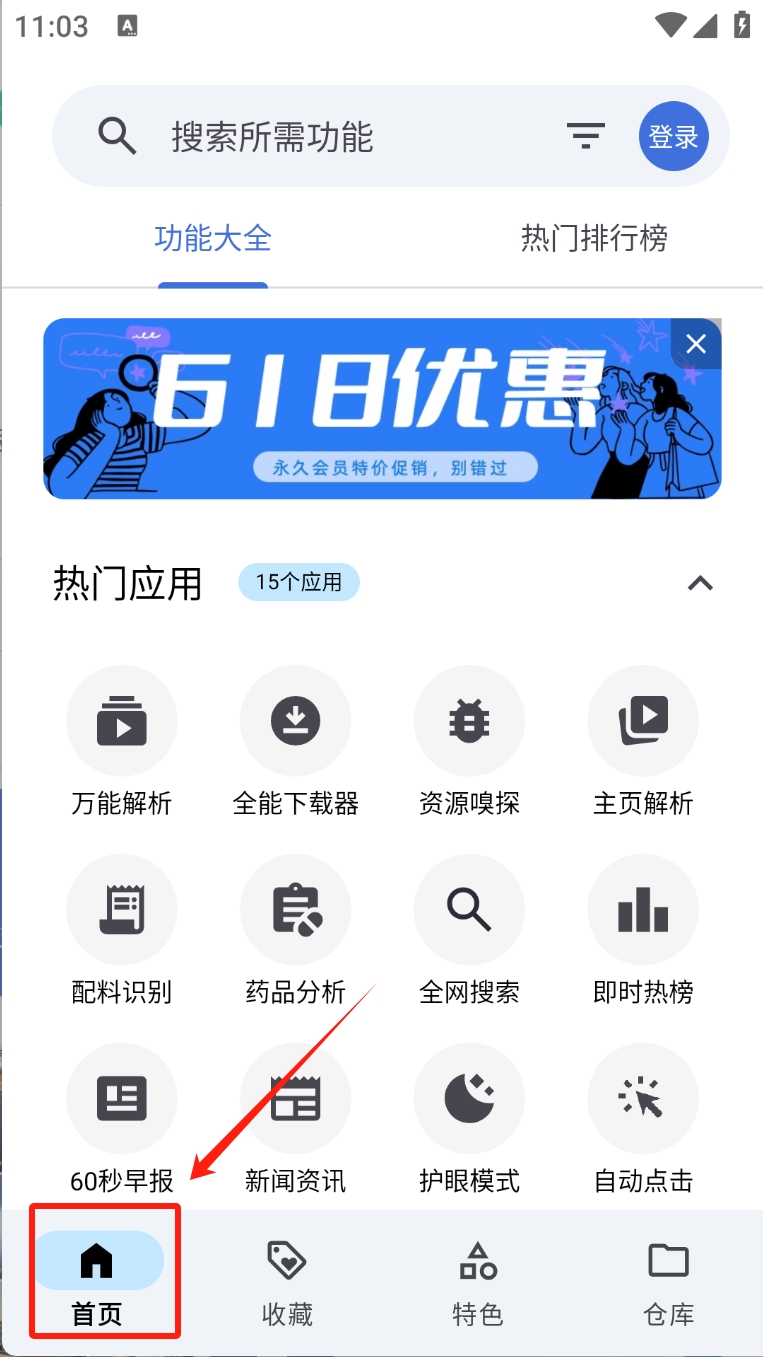
Task: Enable 护眼模式
Action: 469,1099
